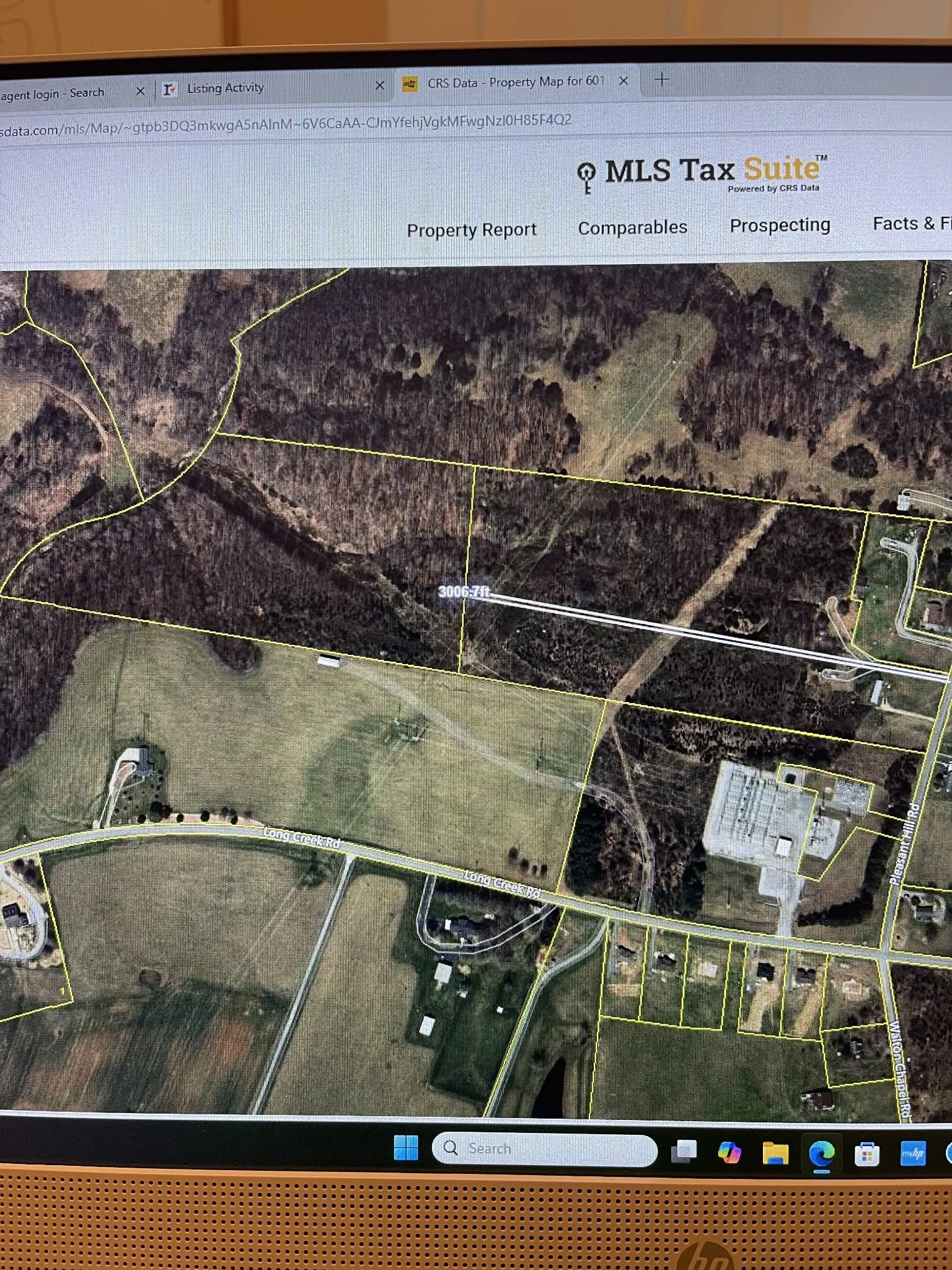The height and width of the screenshot is (1270, 952).
Task: Close the Listing Activity tab
Action: 380,86
